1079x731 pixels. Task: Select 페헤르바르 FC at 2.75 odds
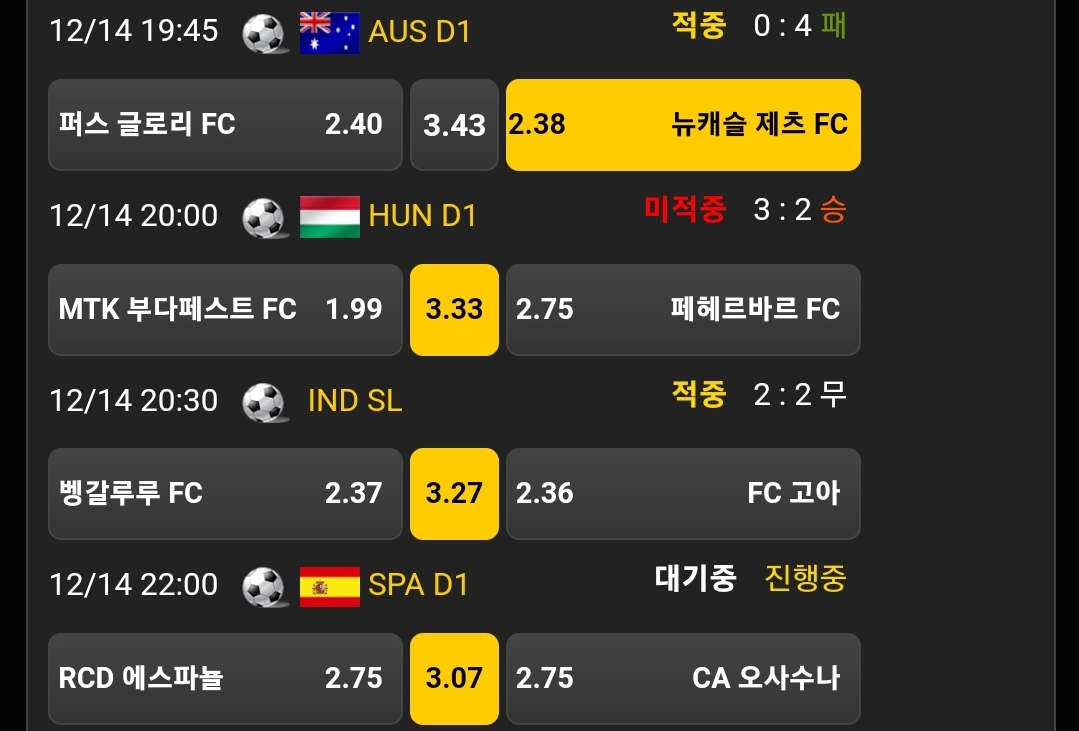pyautogui.click(x=683, y=309)
